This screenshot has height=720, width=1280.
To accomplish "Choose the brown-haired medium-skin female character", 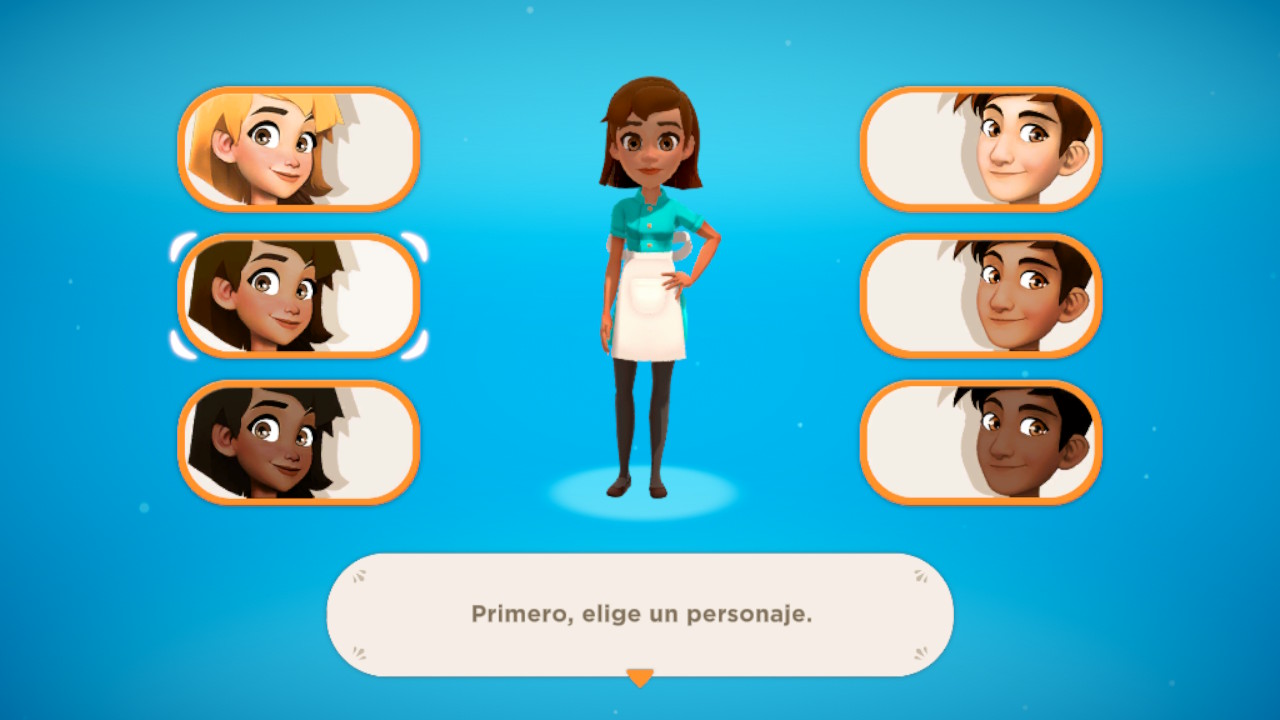I will [x=298, y=296].
